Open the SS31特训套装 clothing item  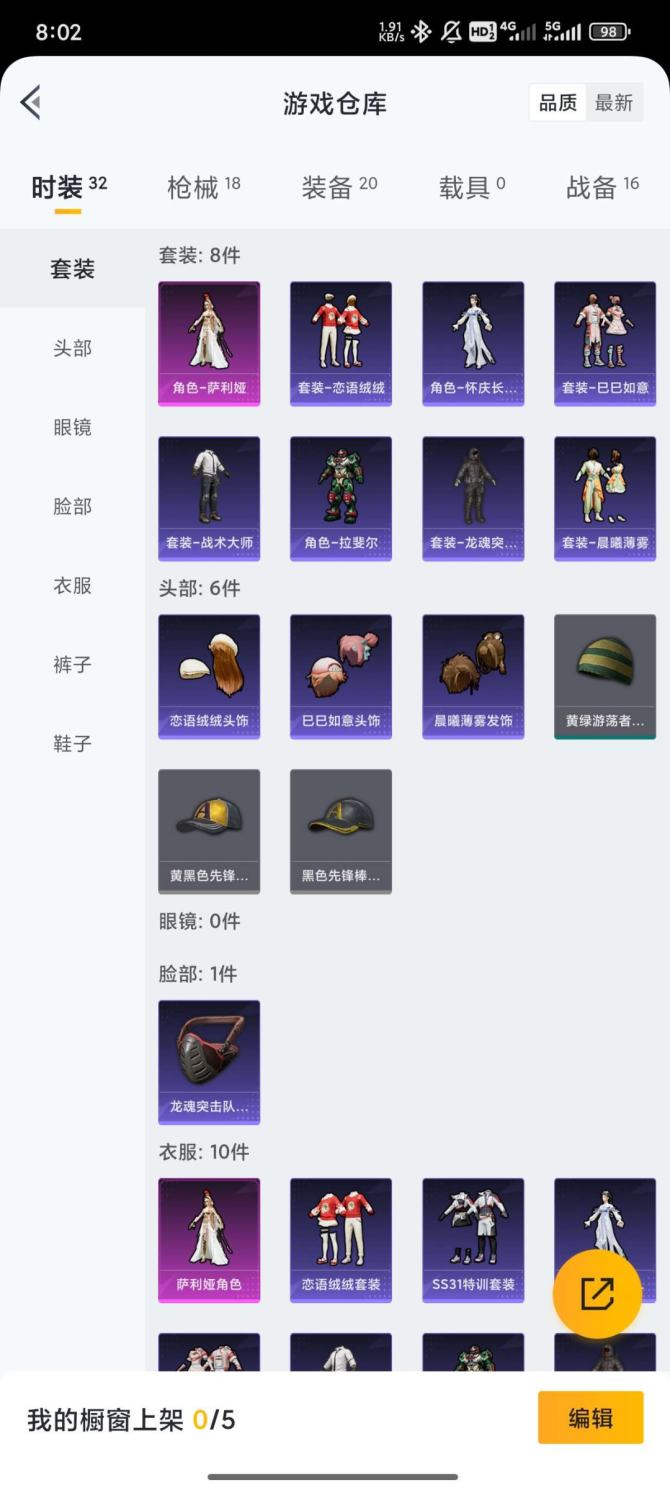(x=473, y=1240)
